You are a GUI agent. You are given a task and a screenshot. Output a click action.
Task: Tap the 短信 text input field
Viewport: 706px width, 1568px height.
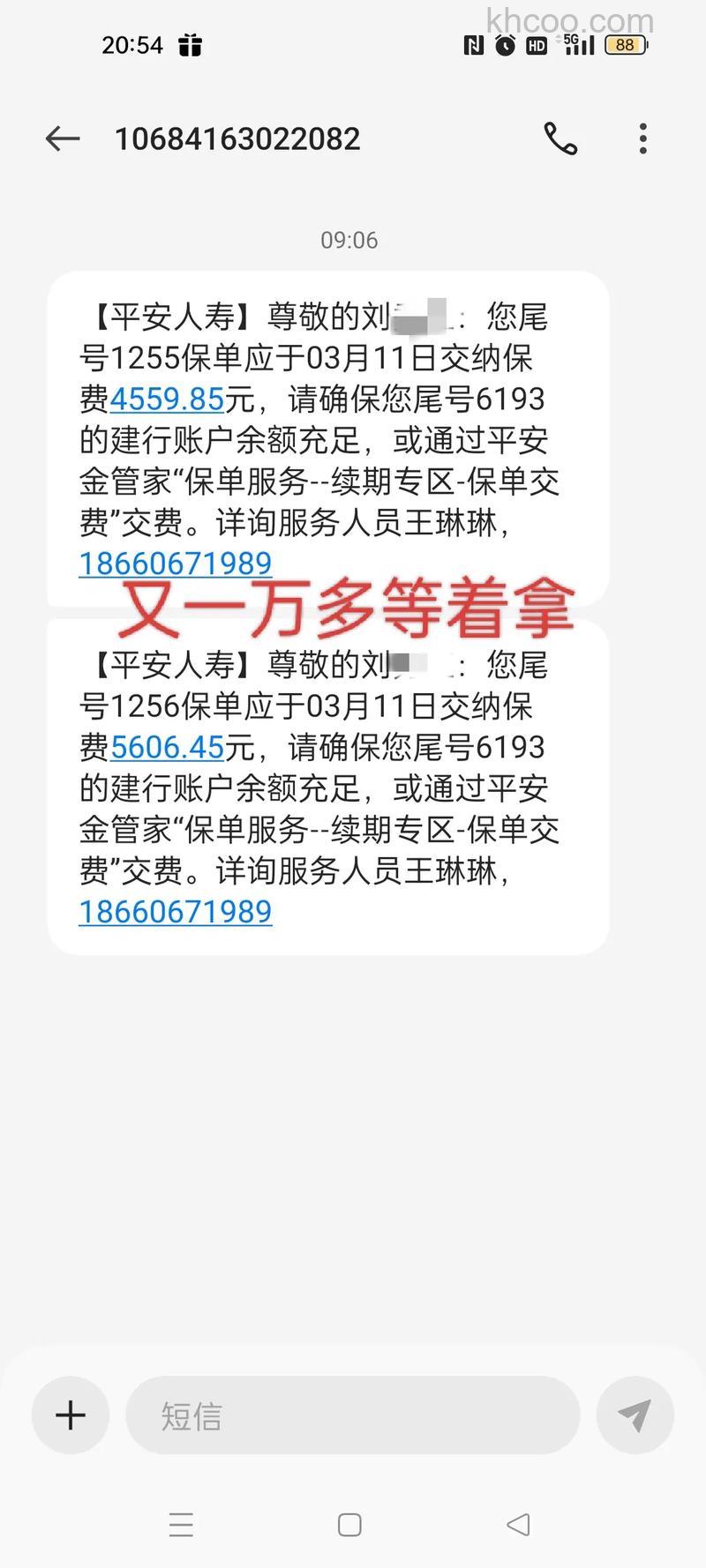pos(351,1415)
